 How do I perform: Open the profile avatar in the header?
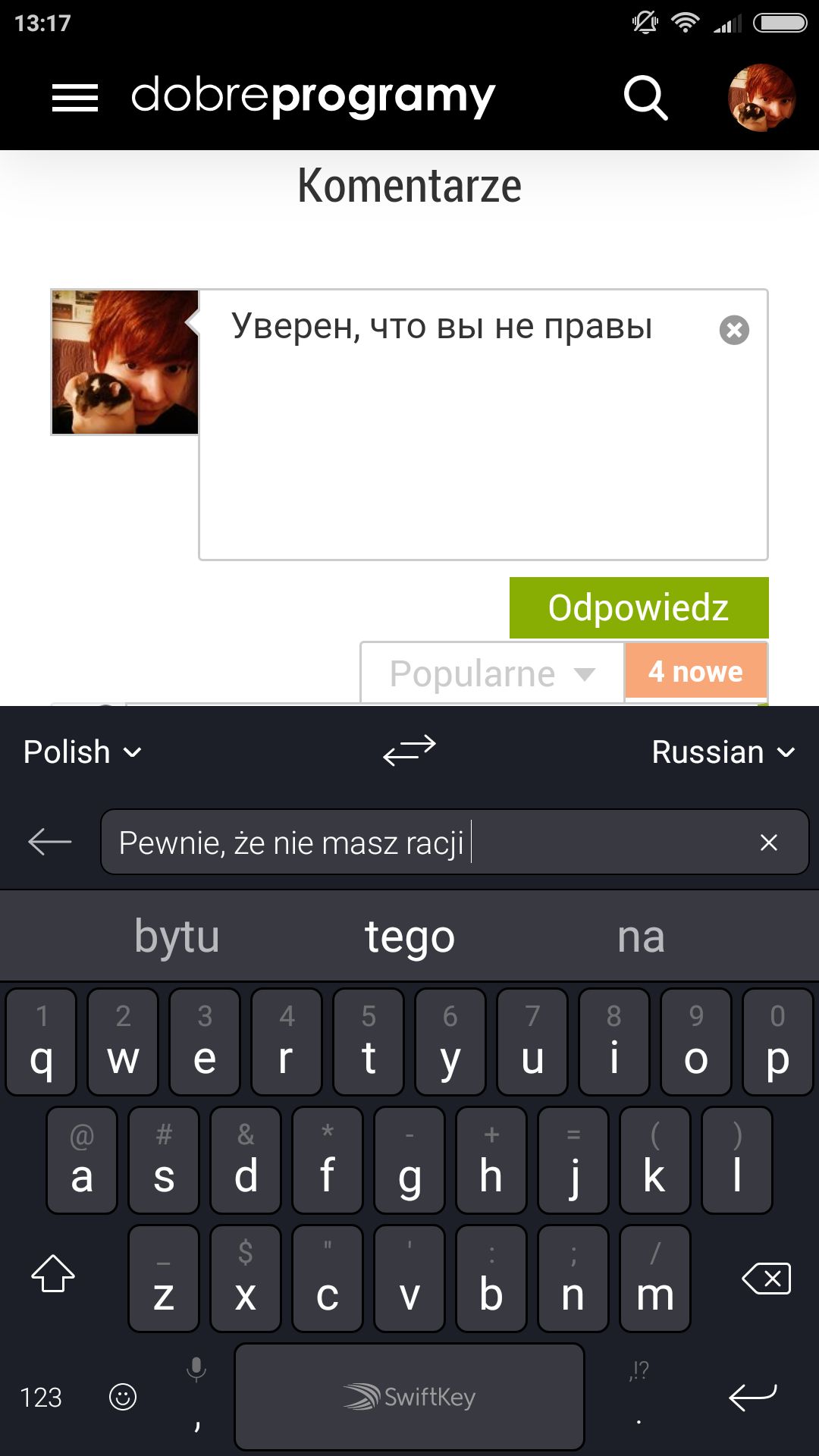click(x=761, y=98)
